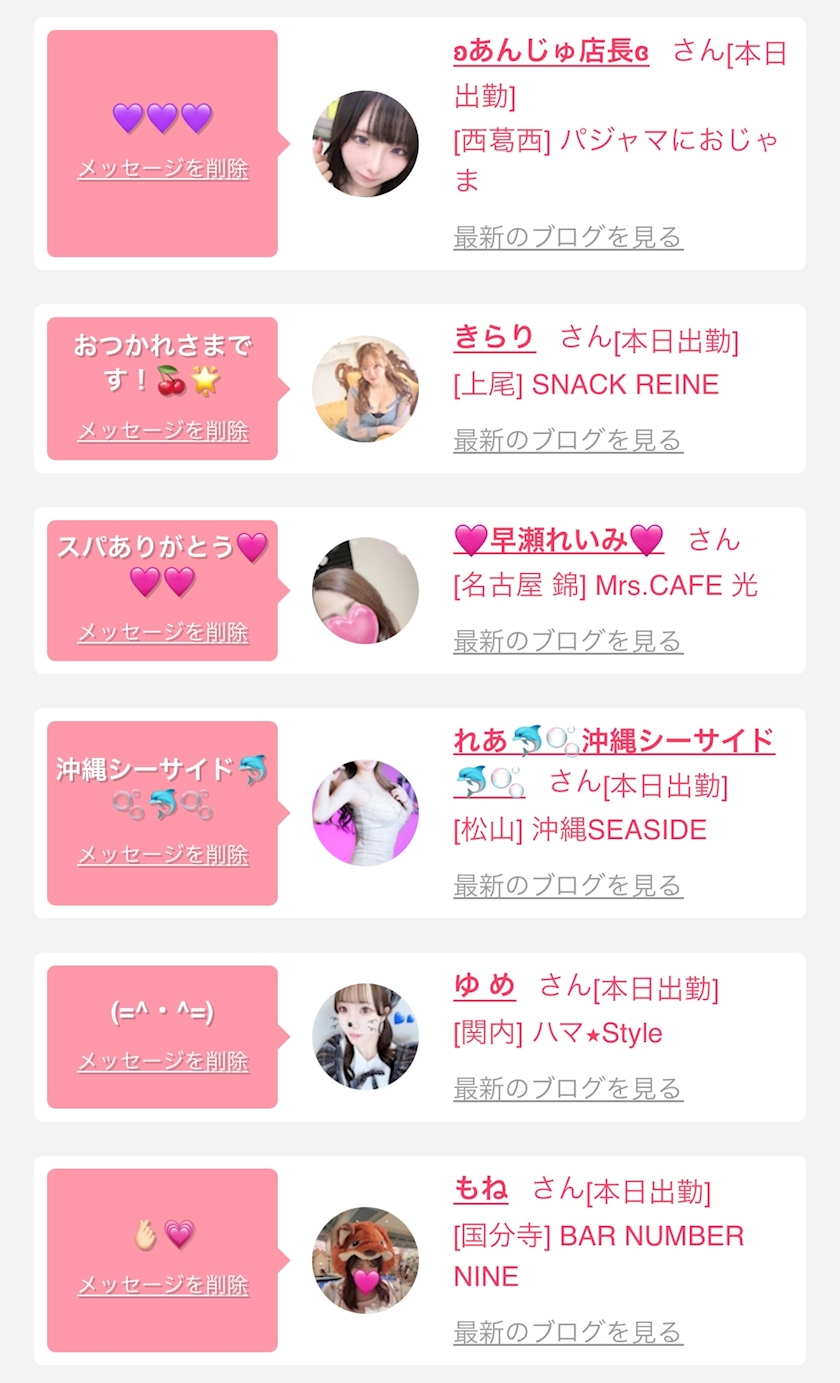Open あんじゅ店長's profile name link
840x1383 pixels.
[551, 50]
